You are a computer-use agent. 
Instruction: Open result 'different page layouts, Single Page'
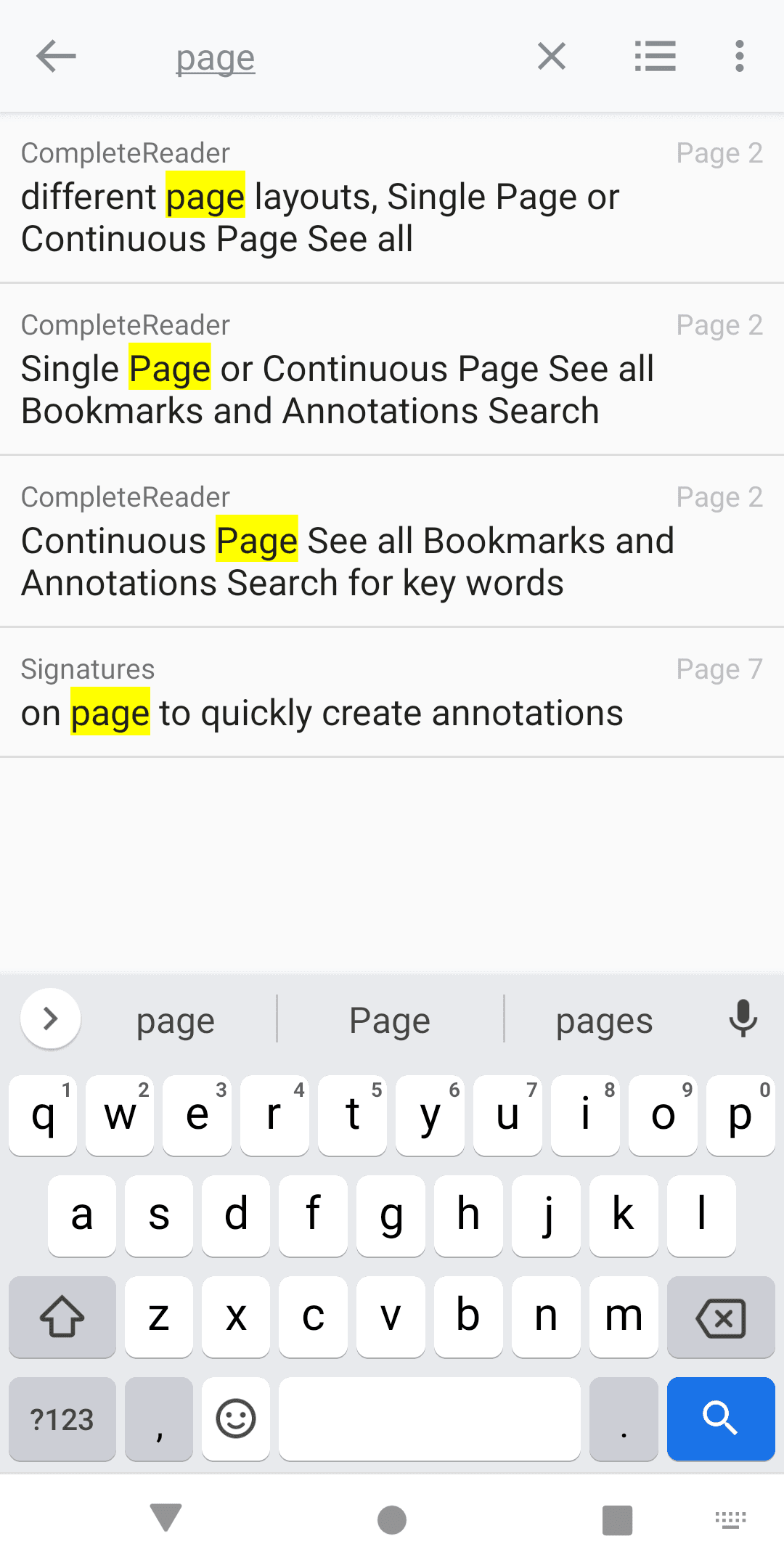pos(392,198)
